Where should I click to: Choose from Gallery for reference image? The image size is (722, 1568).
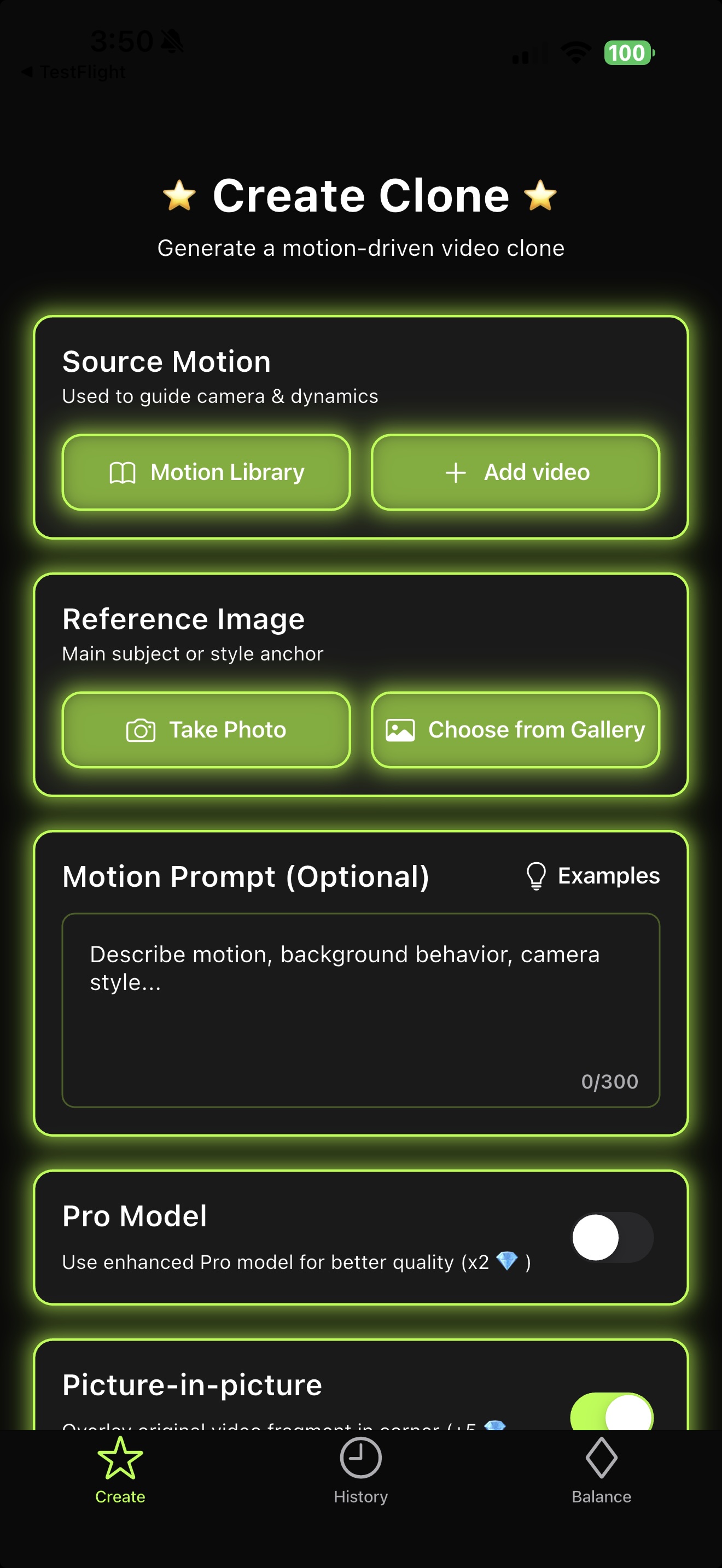coord(515,730)
